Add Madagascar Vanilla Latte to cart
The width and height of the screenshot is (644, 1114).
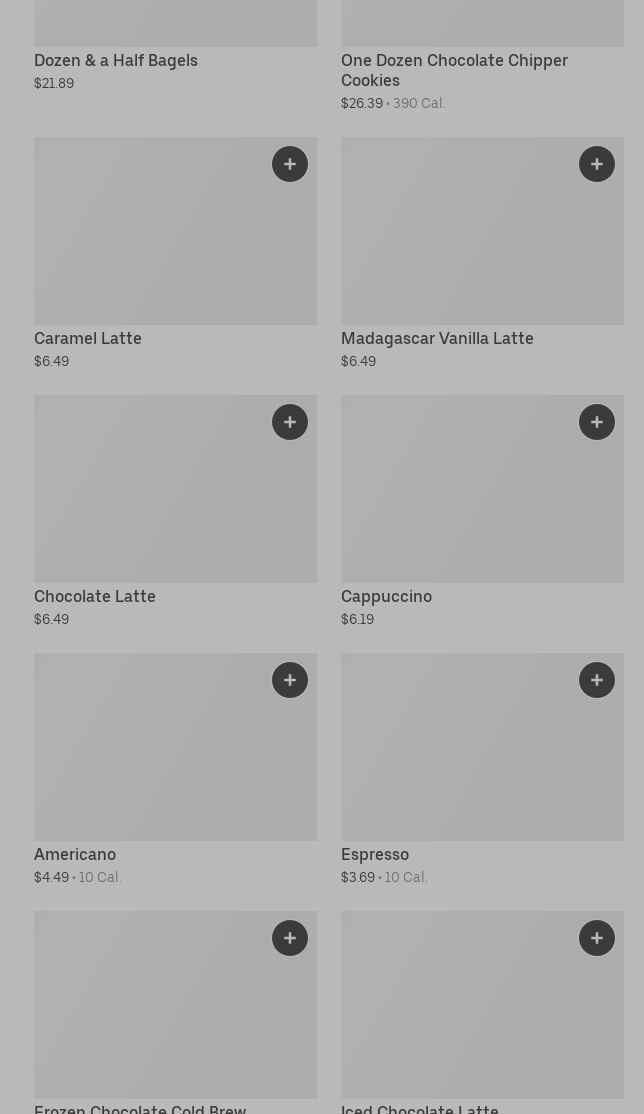[x=597, y=164]
